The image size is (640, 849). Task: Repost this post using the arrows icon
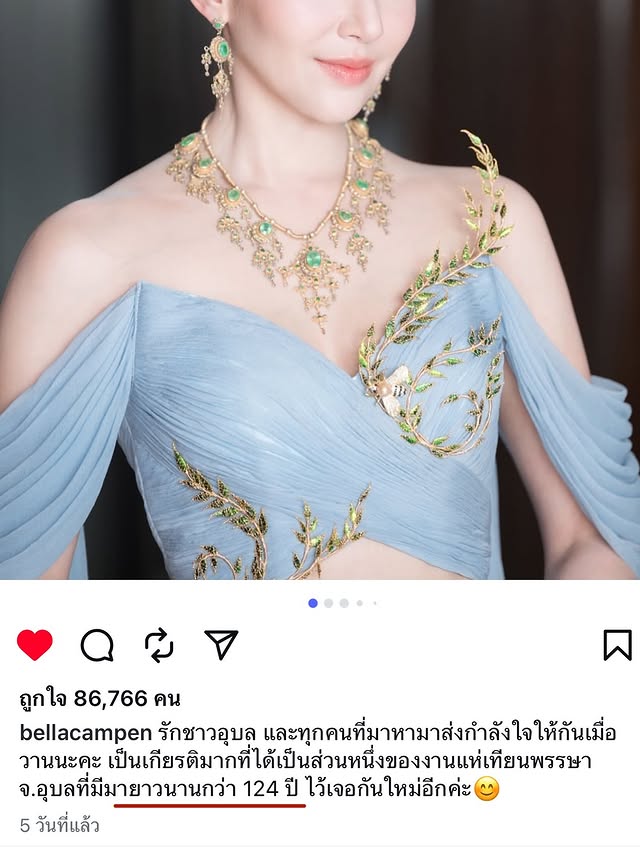159,645
